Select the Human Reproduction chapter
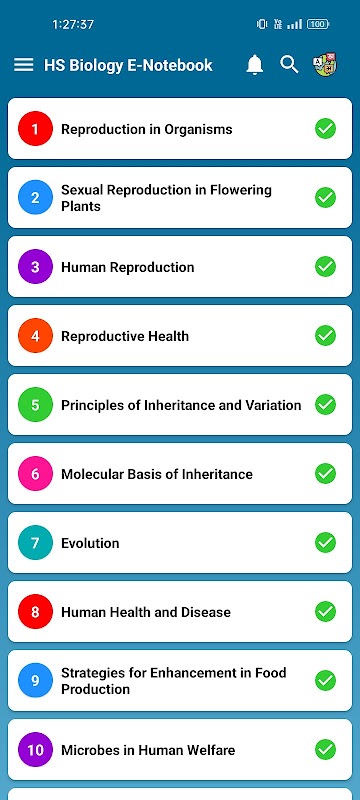The image size is (360, 800). [180, 267]
